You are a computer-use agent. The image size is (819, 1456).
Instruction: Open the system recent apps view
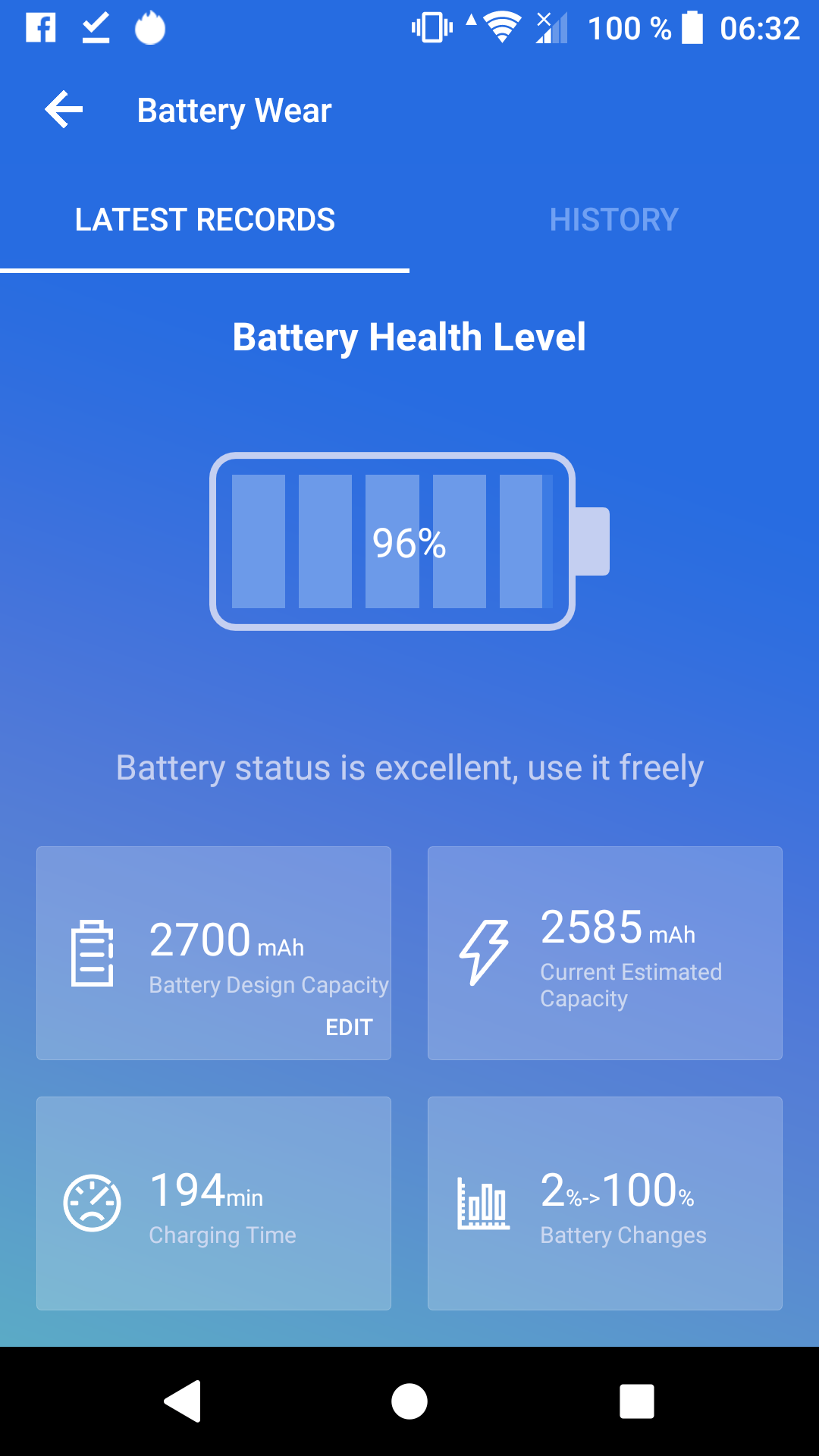tap(636, 1401)
